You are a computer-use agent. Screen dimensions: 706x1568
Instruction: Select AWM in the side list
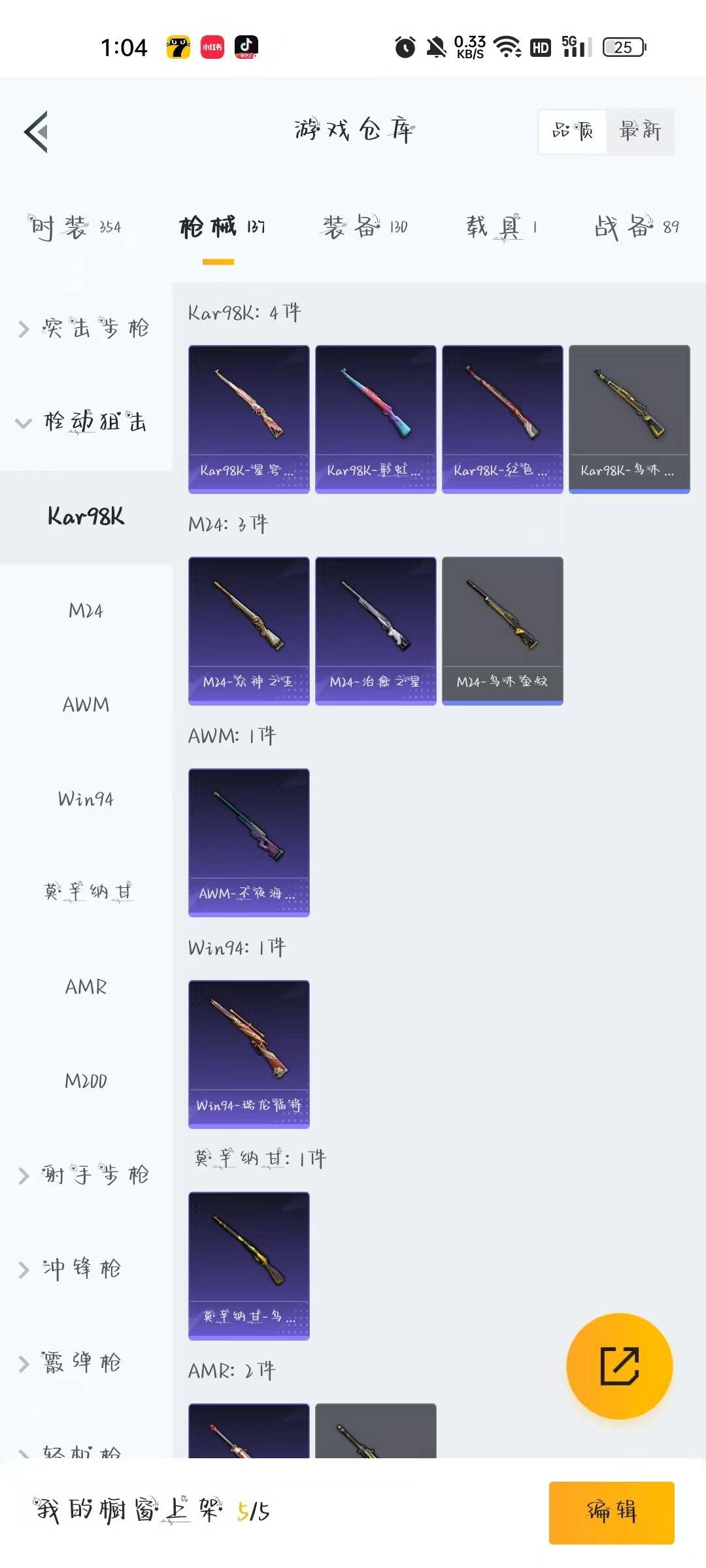pos(86,705)
